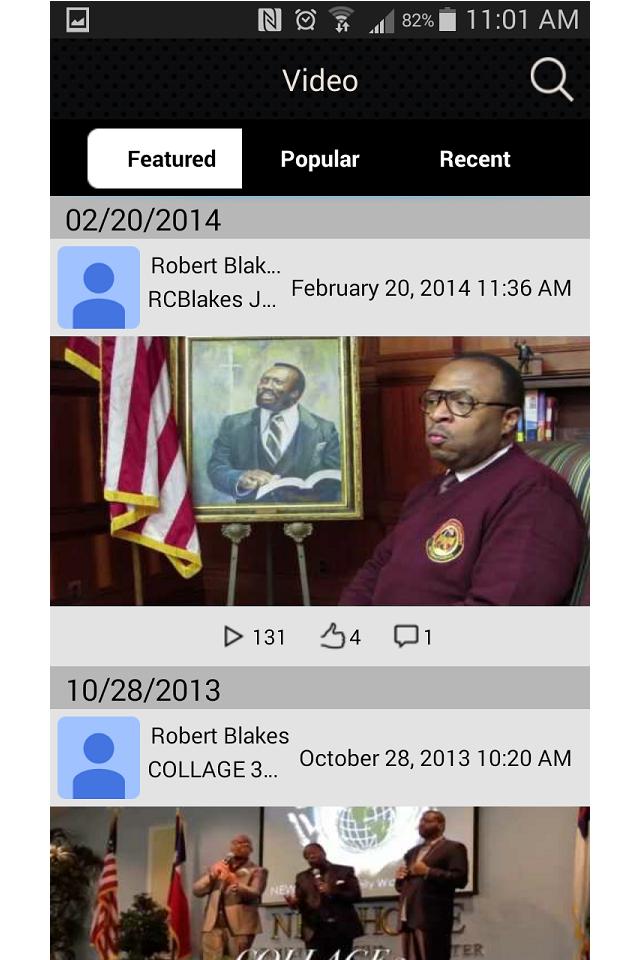Switch to the Popular tab
This screenshot has width=640, height=960.
pyautogui.click(x=319, y=159)
